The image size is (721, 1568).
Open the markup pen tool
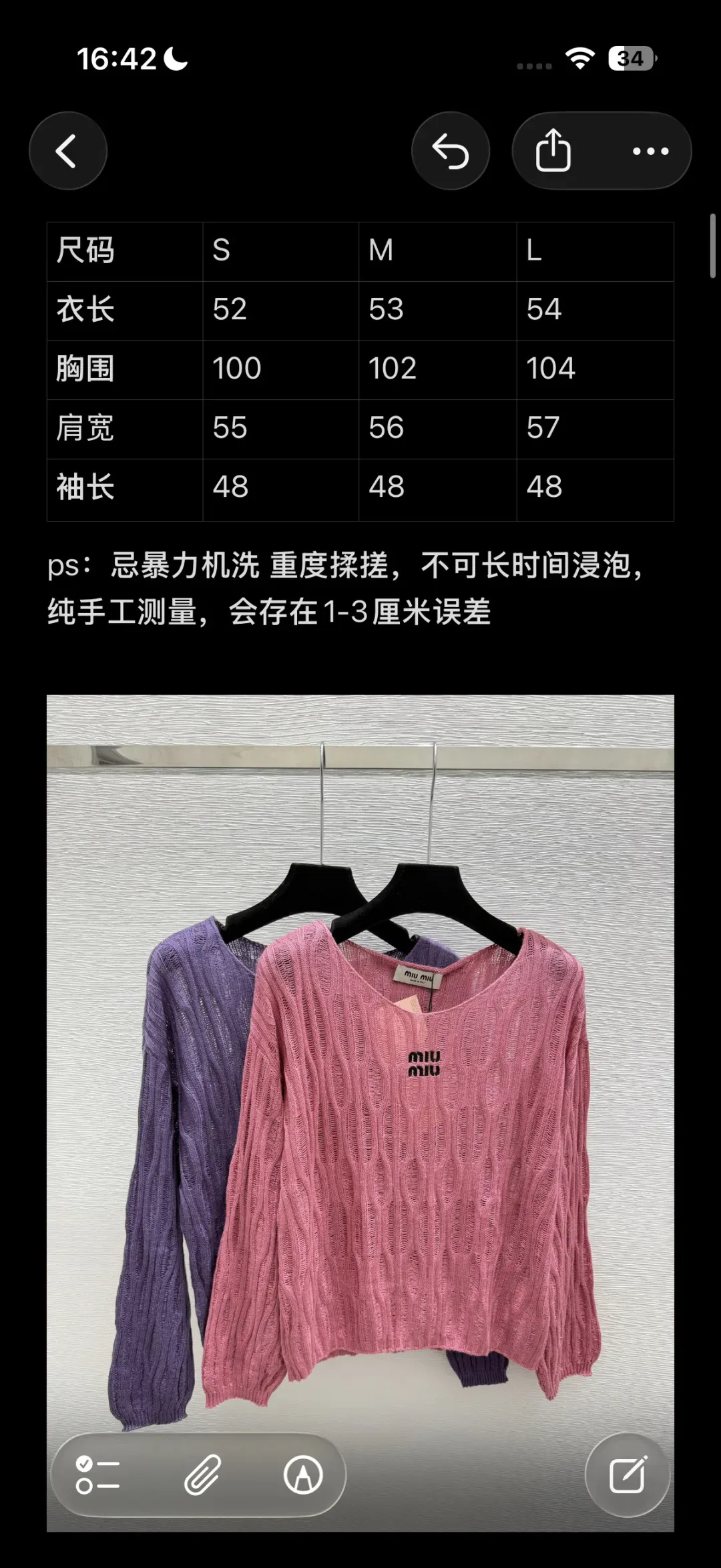click(303, 1475)
